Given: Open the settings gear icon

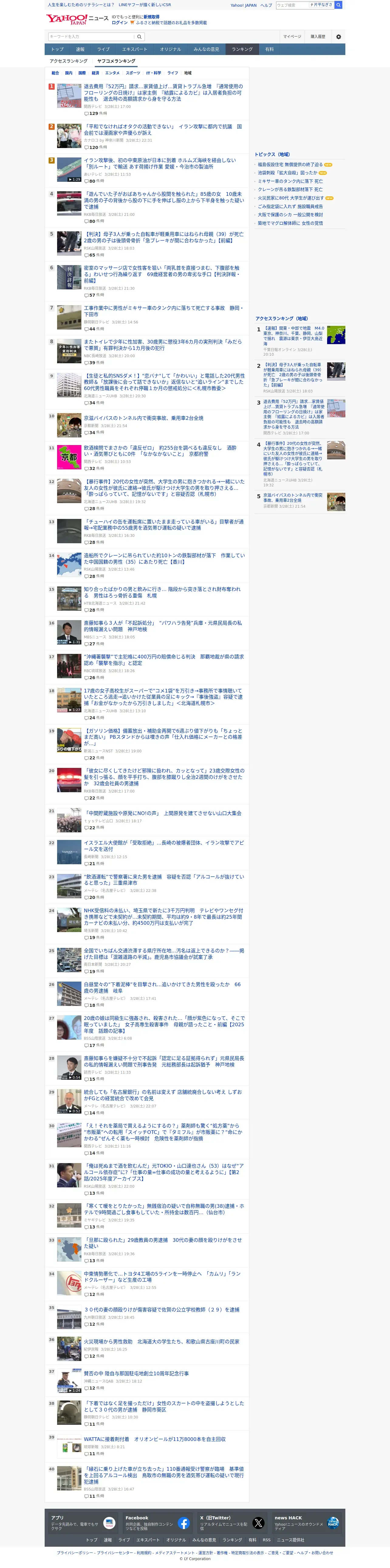Looking at the screenshot, I should (339, 36).
